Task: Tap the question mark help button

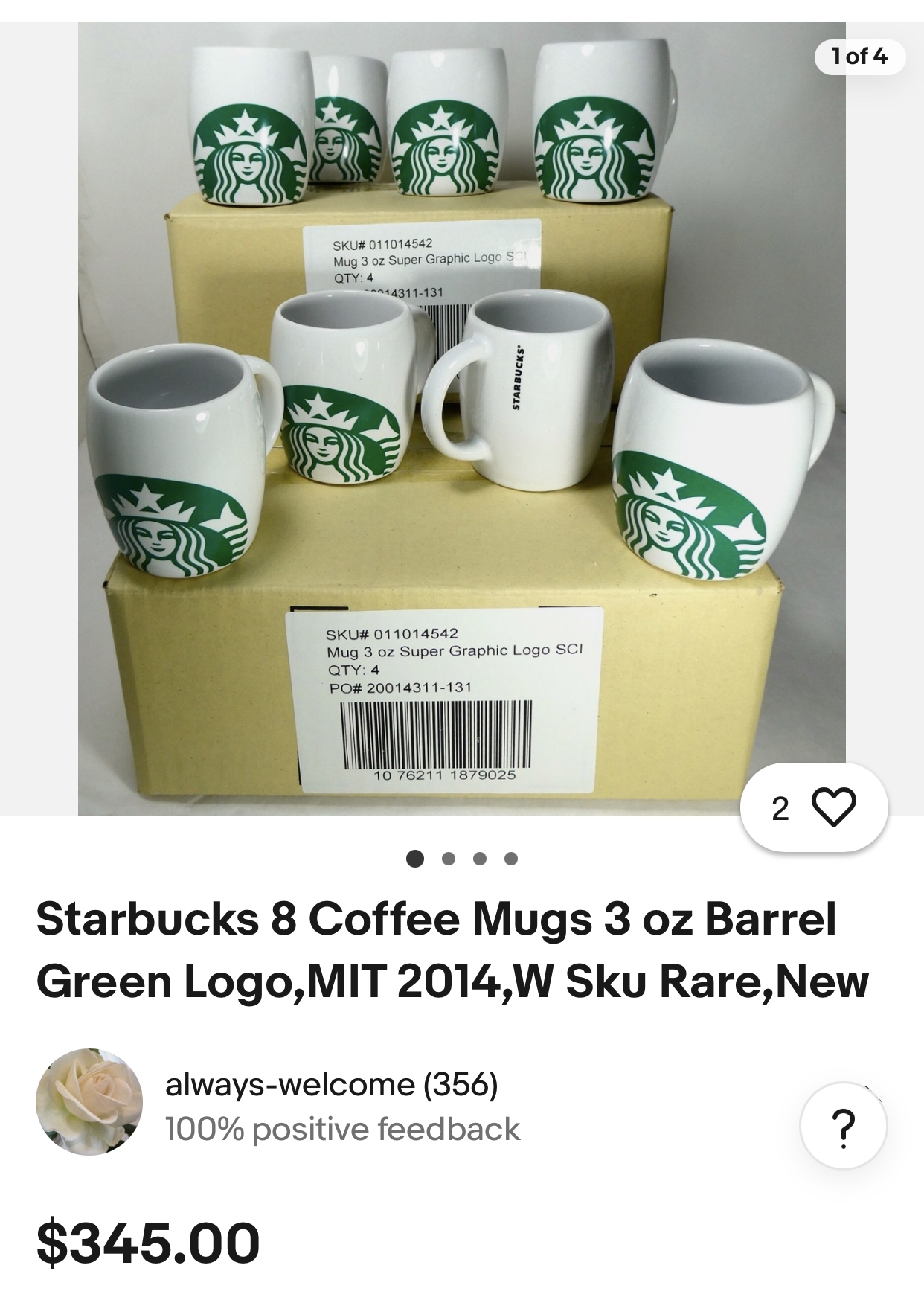Action: pos(842,1126)
